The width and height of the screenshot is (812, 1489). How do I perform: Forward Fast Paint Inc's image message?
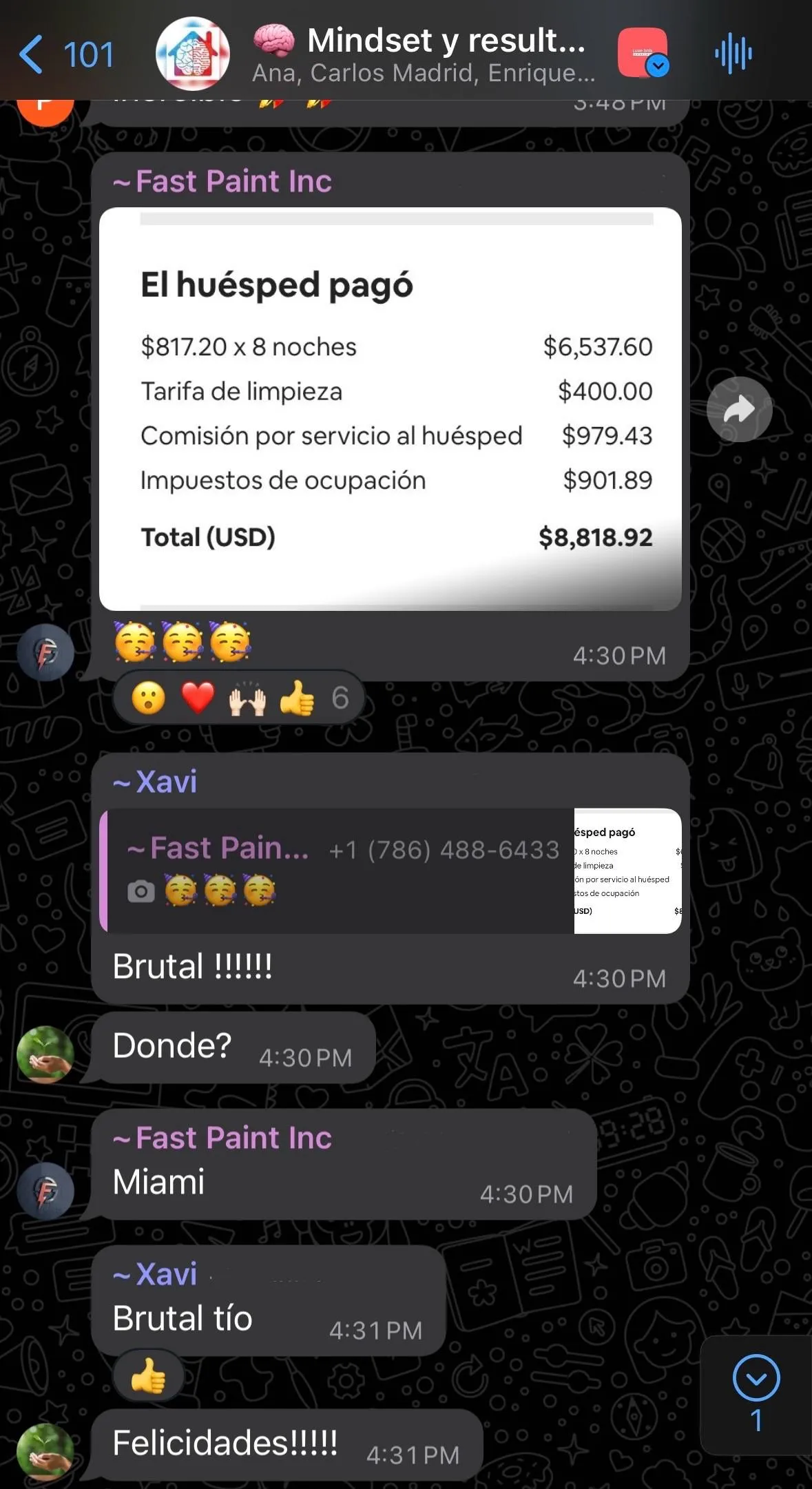tap(739, 410)
